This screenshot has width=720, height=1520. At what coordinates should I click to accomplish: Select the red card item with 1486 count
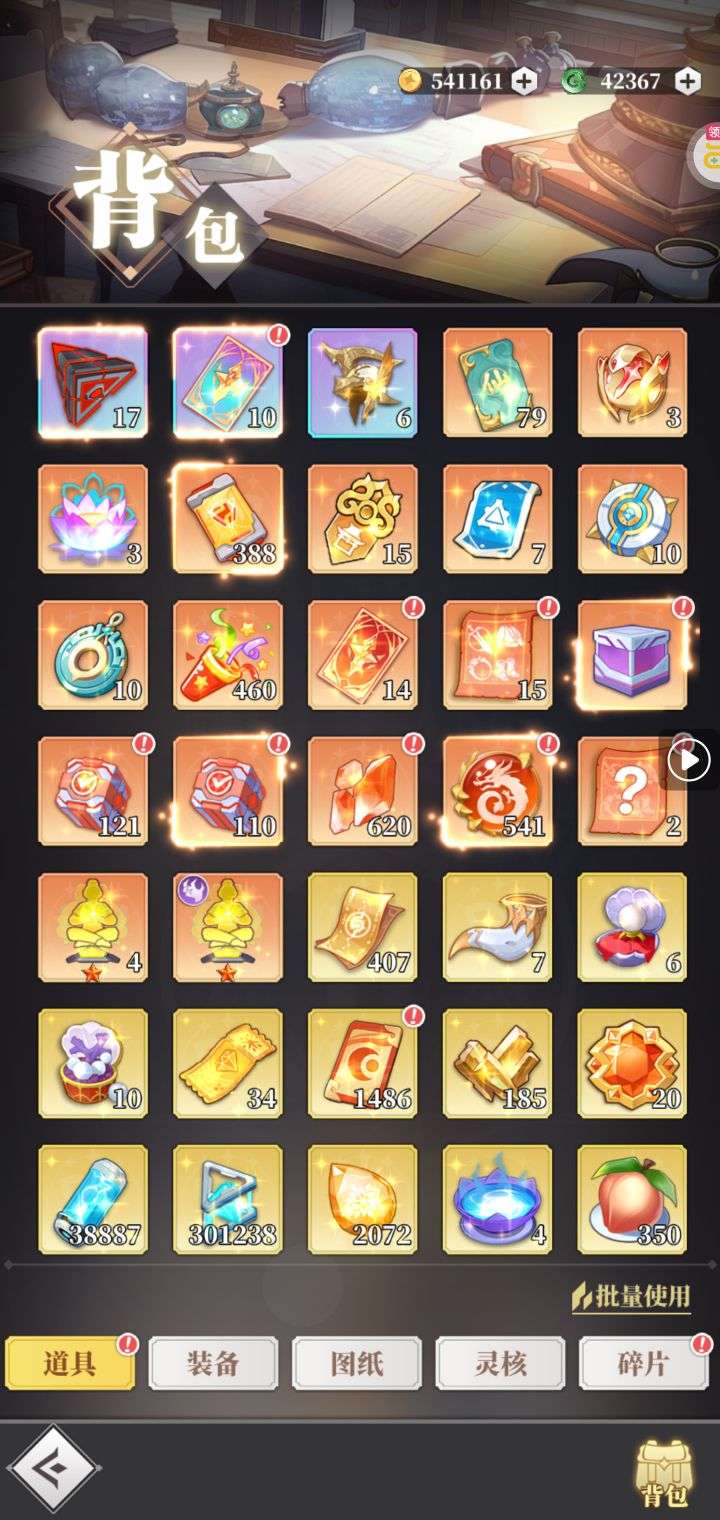click(x=363, y=1063)
